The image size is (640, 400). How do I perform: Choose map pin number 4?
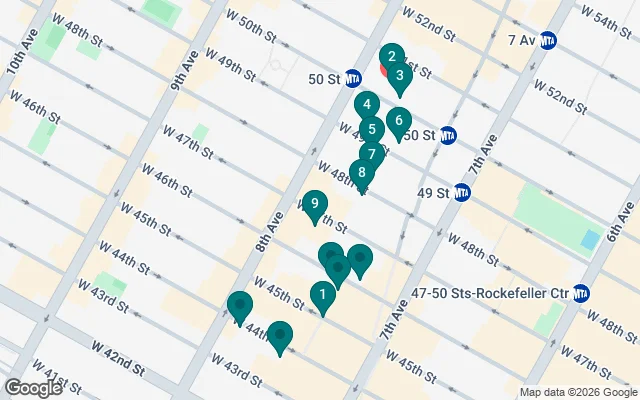coord(367,104)
